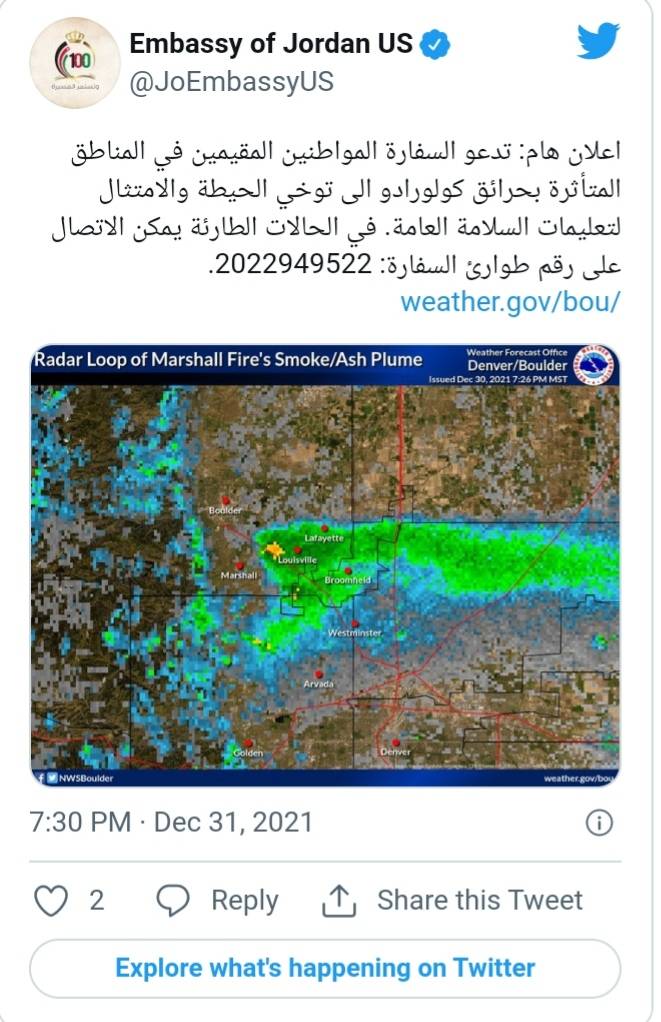661x1022 pixels.
Task: Open the @JoEmbassyUS account handle
Action: pyautogui.click(x=232, y=81)
